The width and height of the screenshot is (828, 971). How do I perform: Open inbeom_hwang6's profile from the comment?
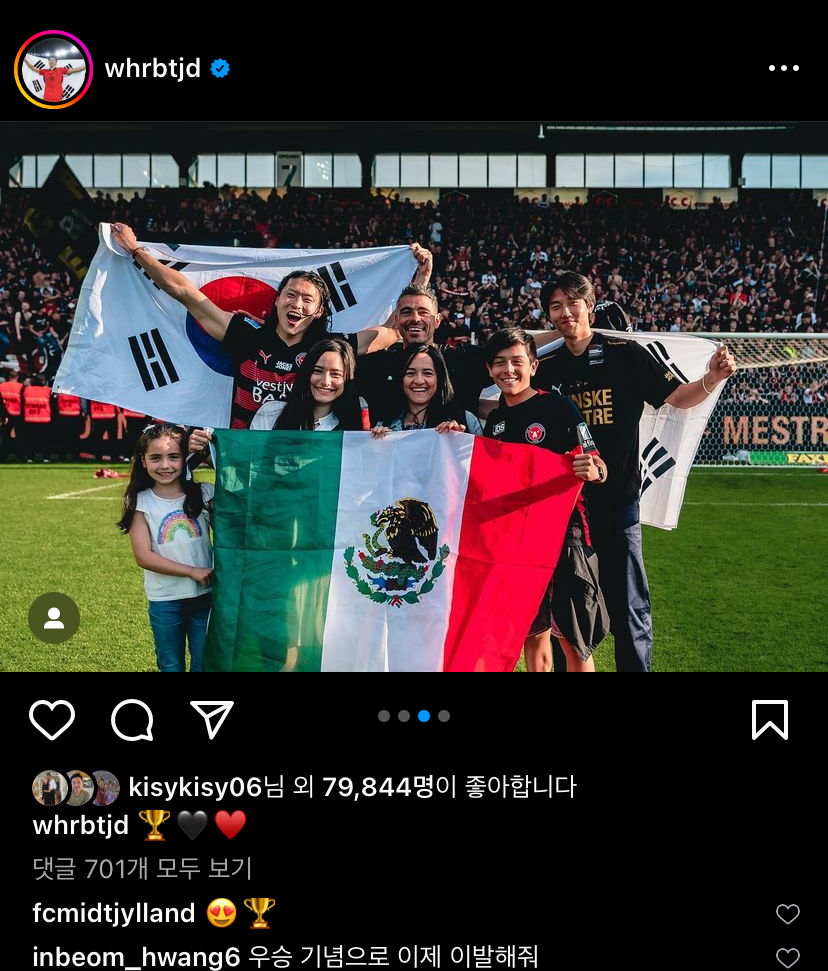pyautogui.click(x=136, y=957)
